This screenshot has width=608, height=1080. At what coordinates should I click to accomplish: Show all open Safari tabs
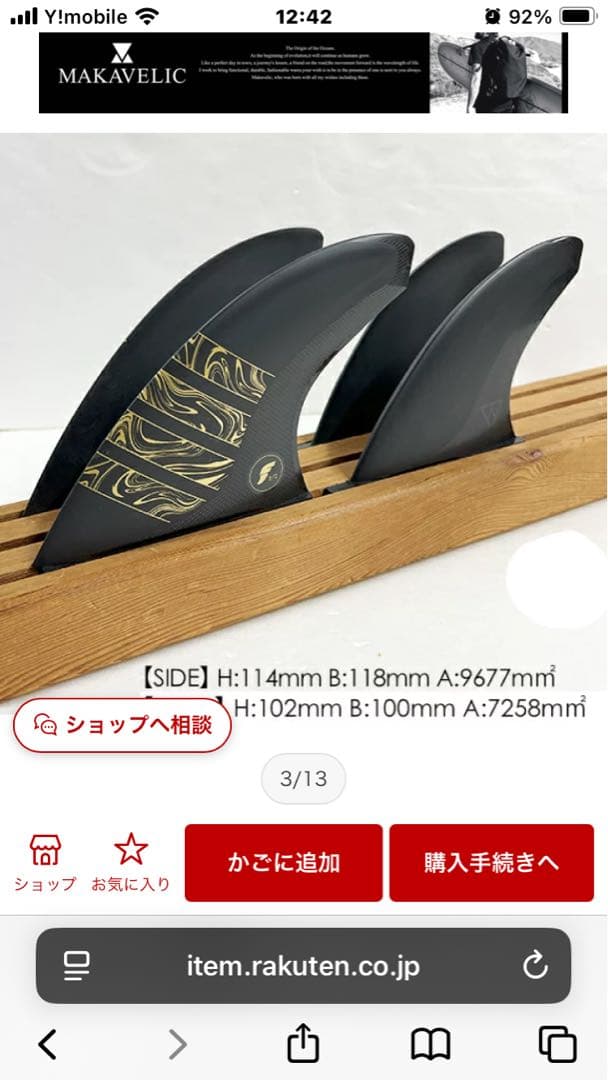tap(557, 1044)
